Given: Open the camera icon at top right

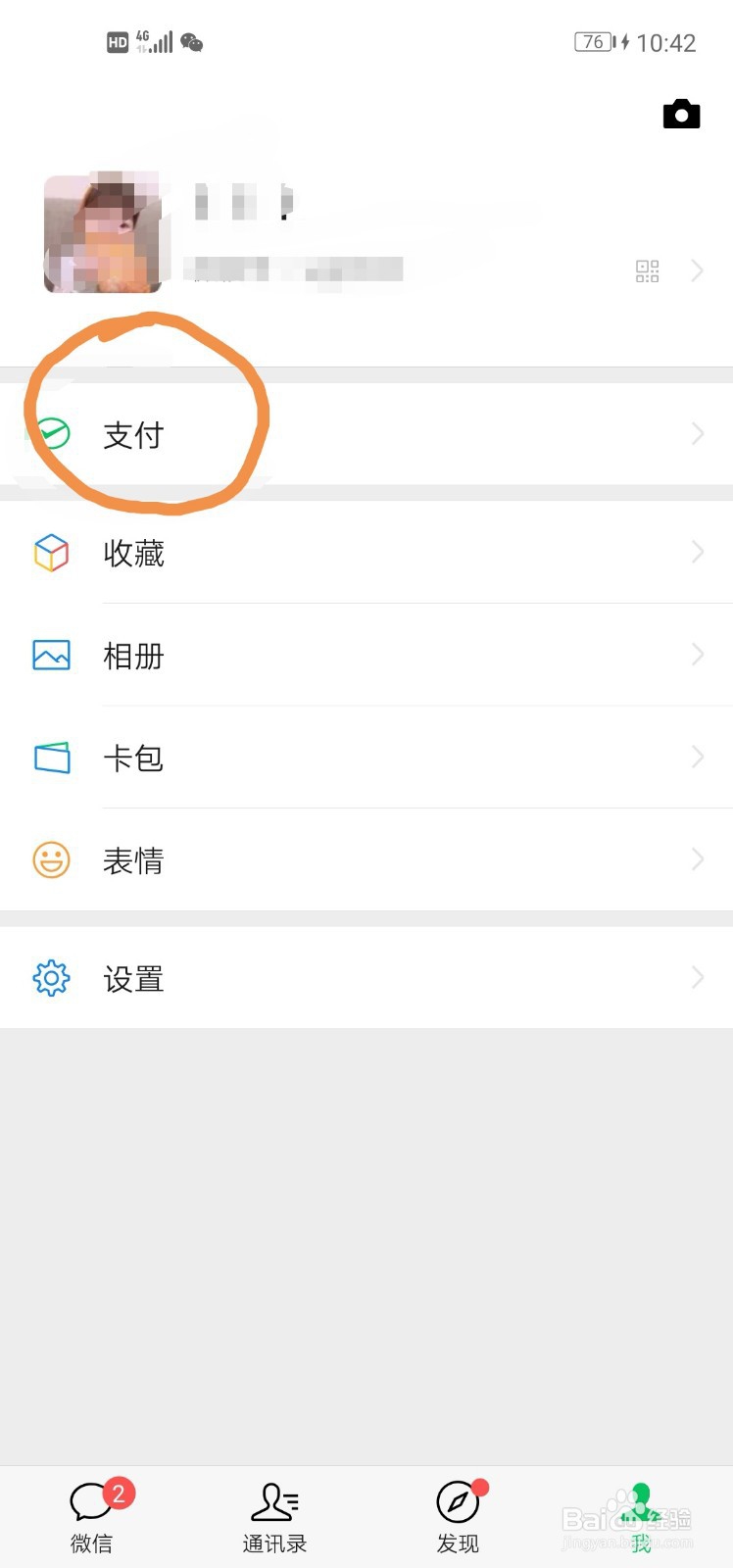Looking at the screenshot, I should tap(683, 114).
